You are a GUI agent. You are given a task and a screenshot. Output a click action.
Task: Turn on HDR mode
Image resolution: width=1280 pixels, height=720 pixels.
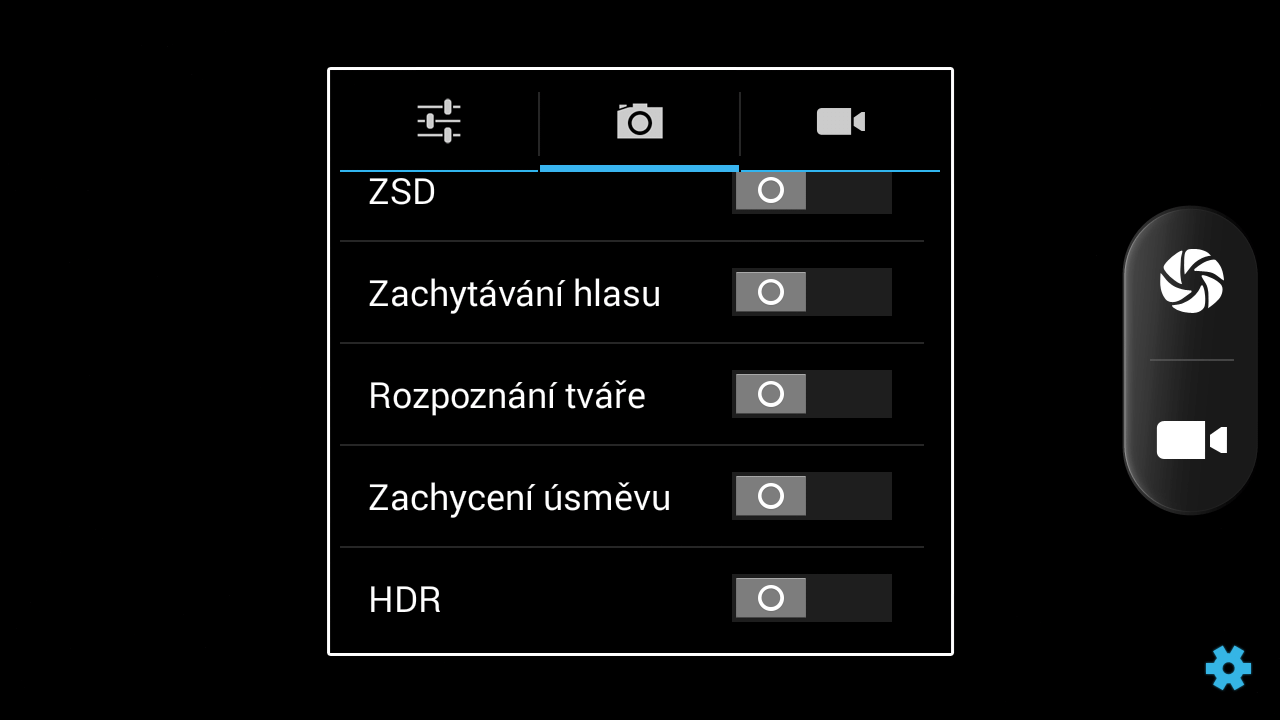click(812, 598)
